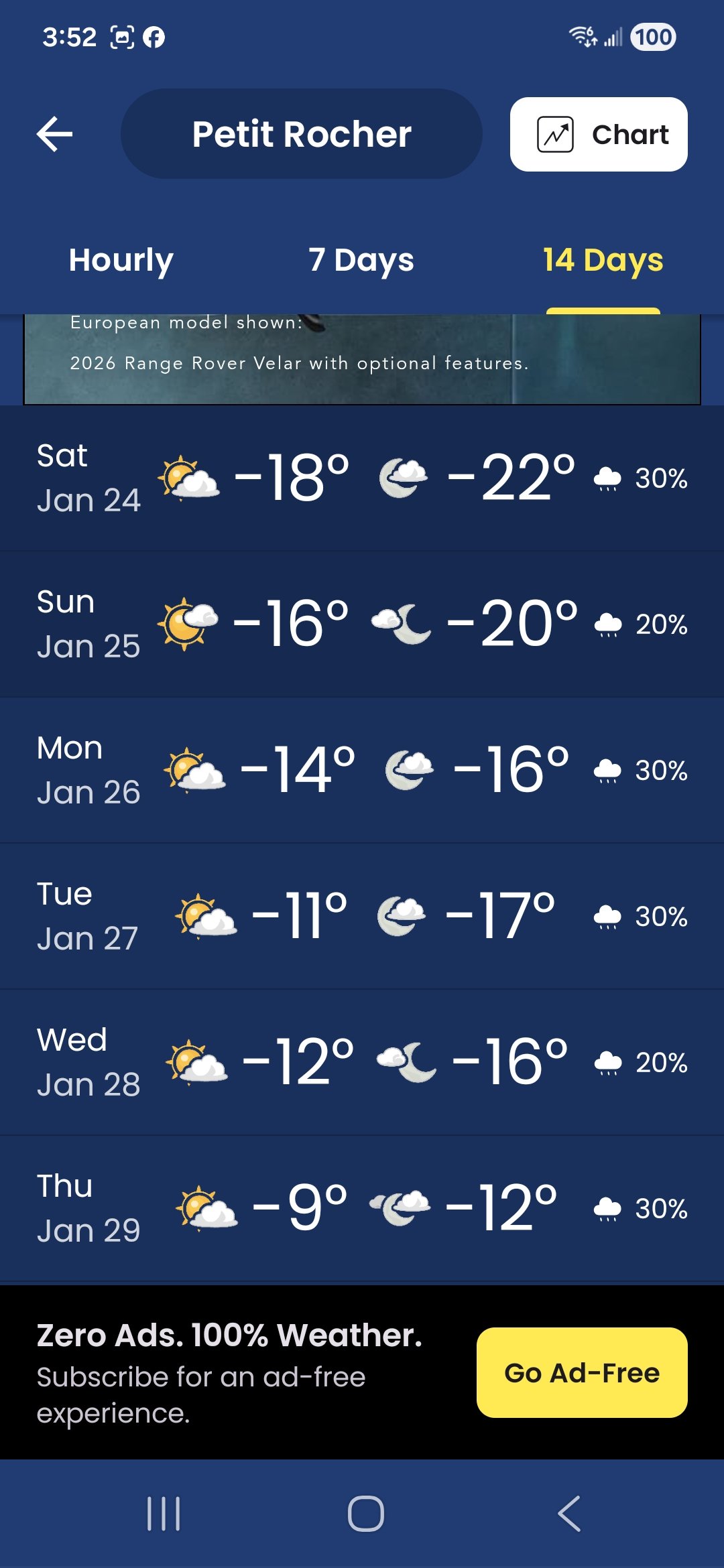Open forecast details for Sun Jan 25
724x1568 pixels.
coord(362,625)
